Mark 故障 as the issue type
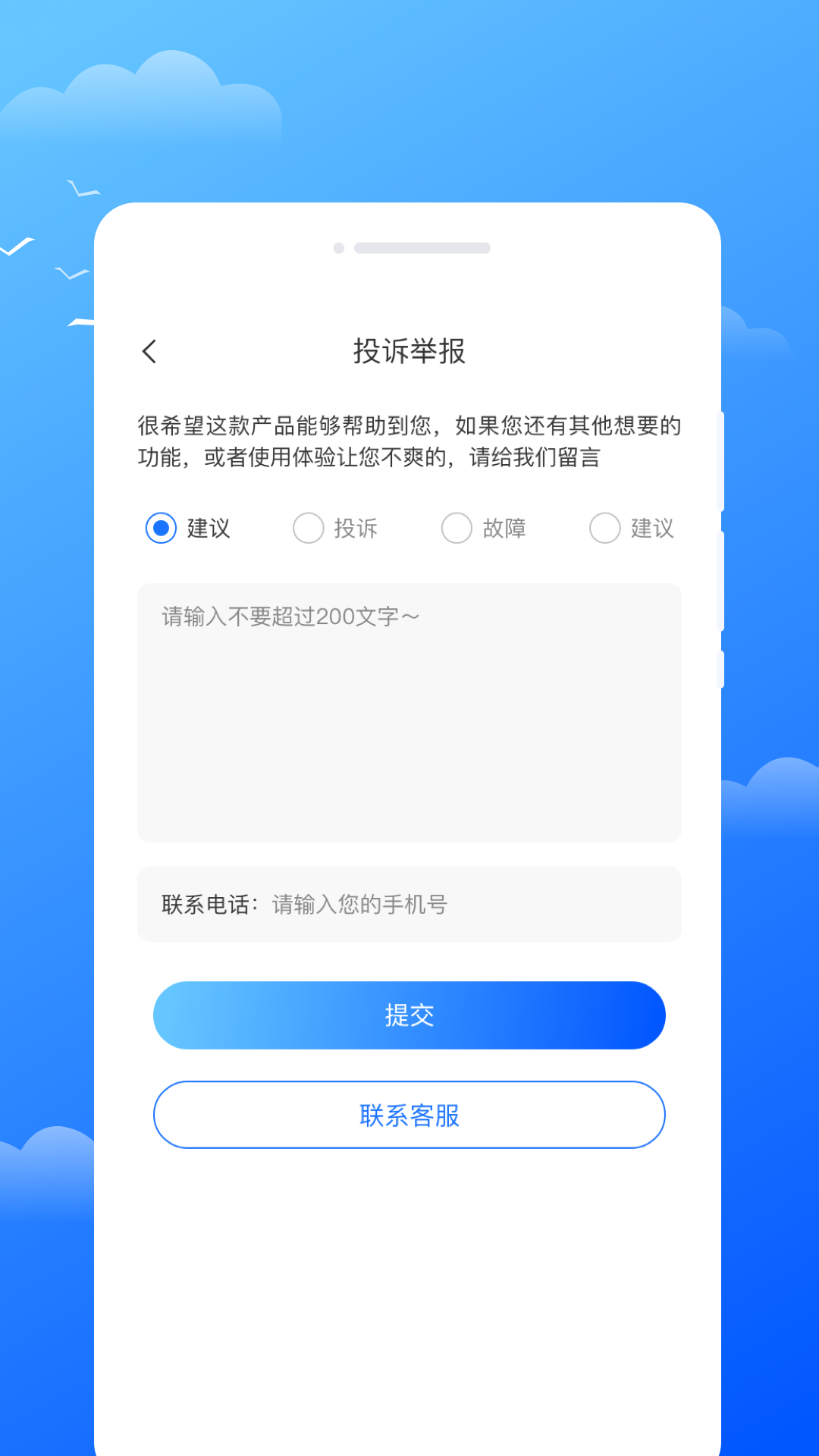The width and height of the screenshot is (819, 1456). coord(457,528)
